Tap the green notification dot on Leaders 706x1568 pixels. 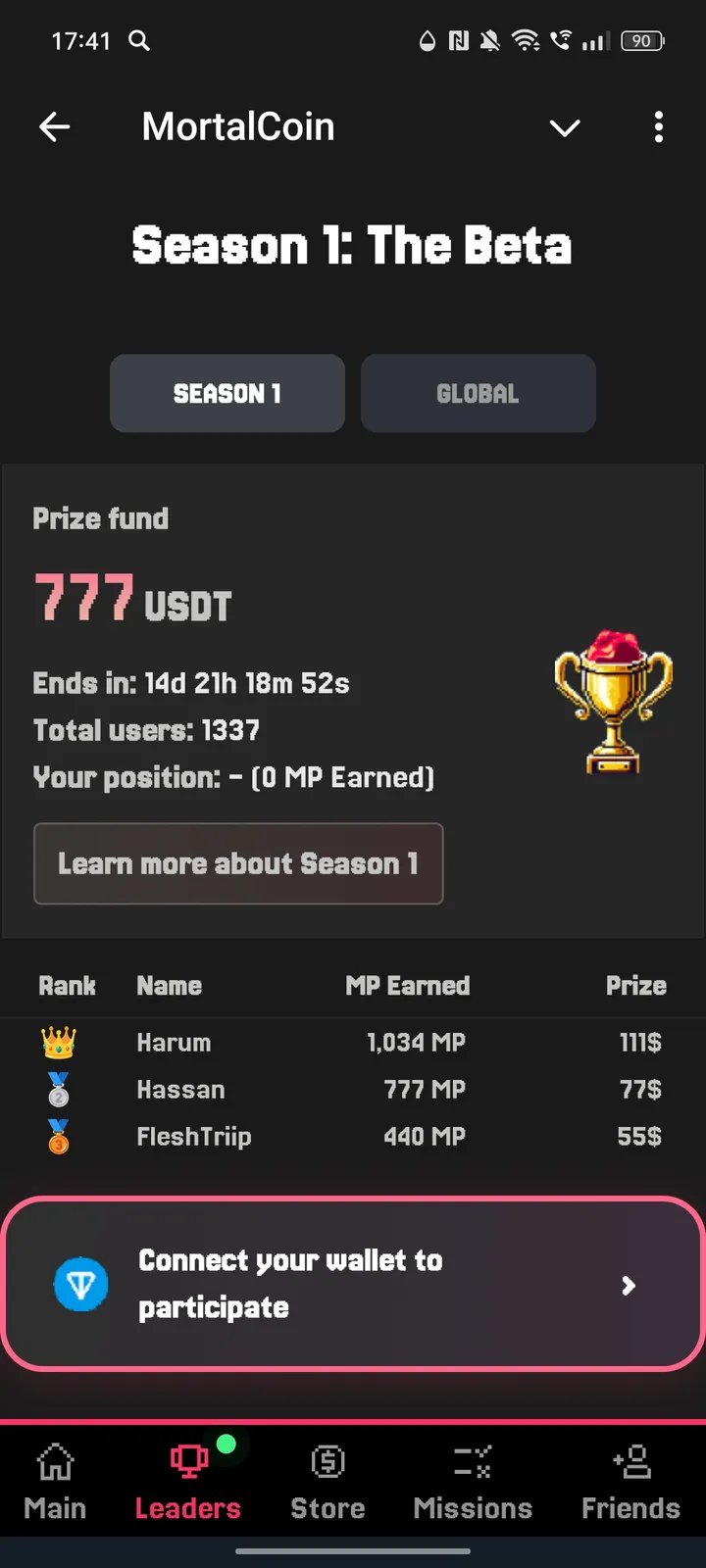click(227, 1443)
